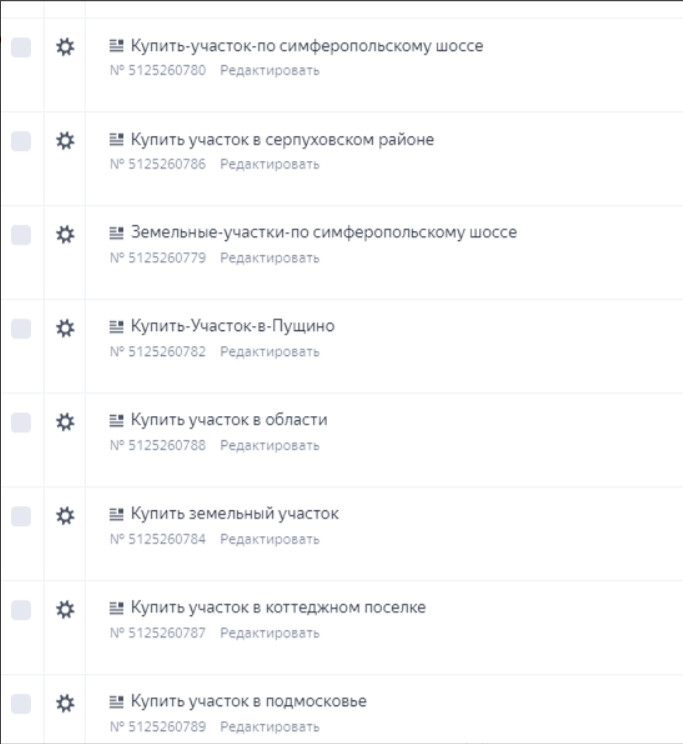The width and height of the screenshot is (683, 744).
Task: Tap Редактировать under Купить-Участок-в-Пущино
Action: tap(269, 352)
